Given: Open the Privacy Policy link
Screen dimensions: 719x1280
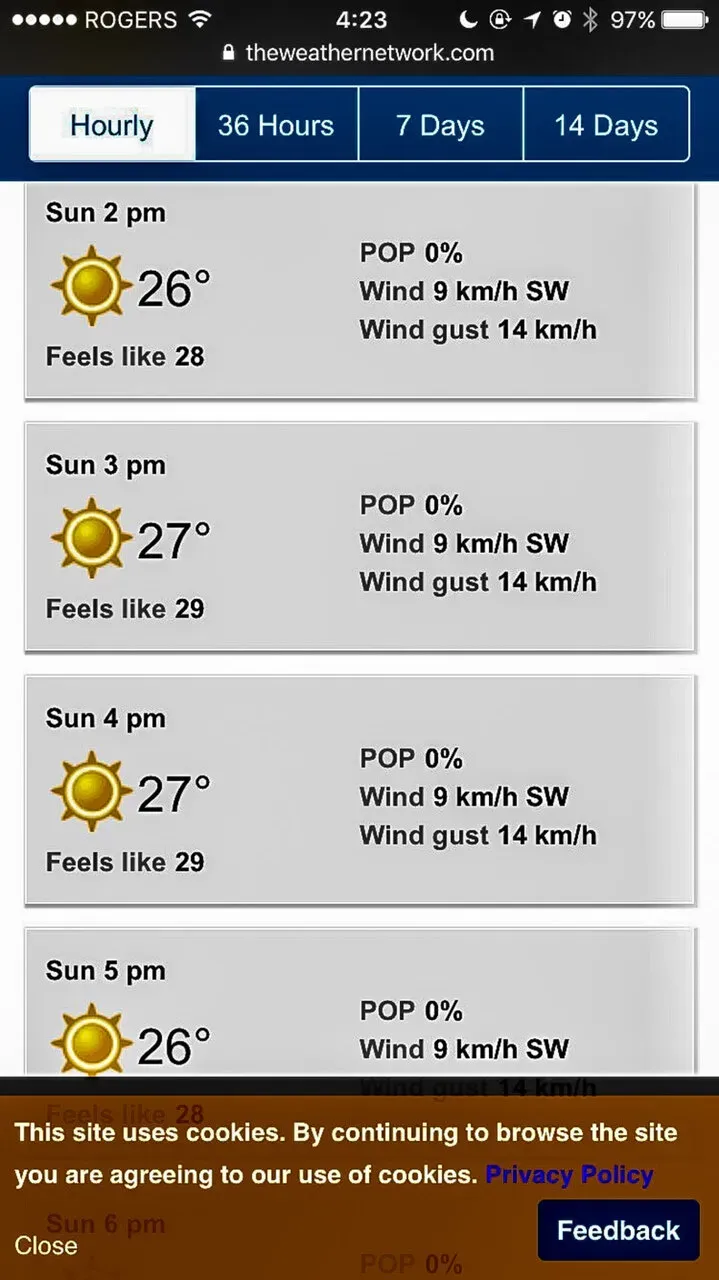Looking at the screenshot, I should 569,1174.
